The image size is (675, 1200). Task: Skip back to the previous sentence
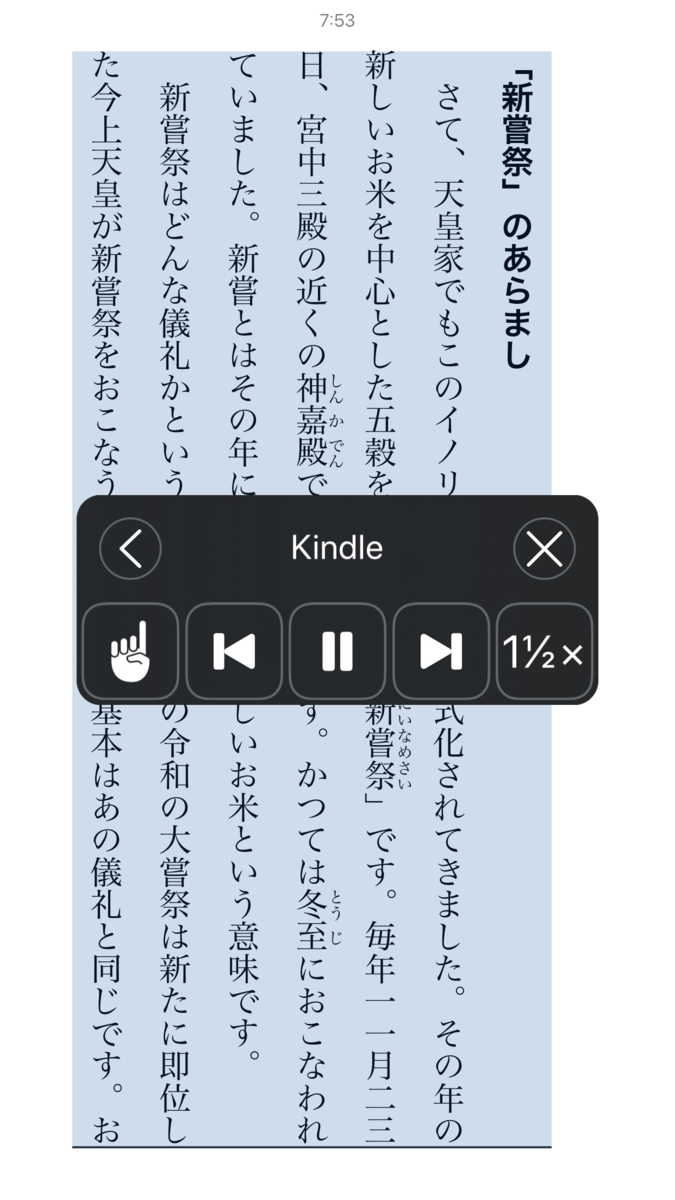(x=234, y=651)
